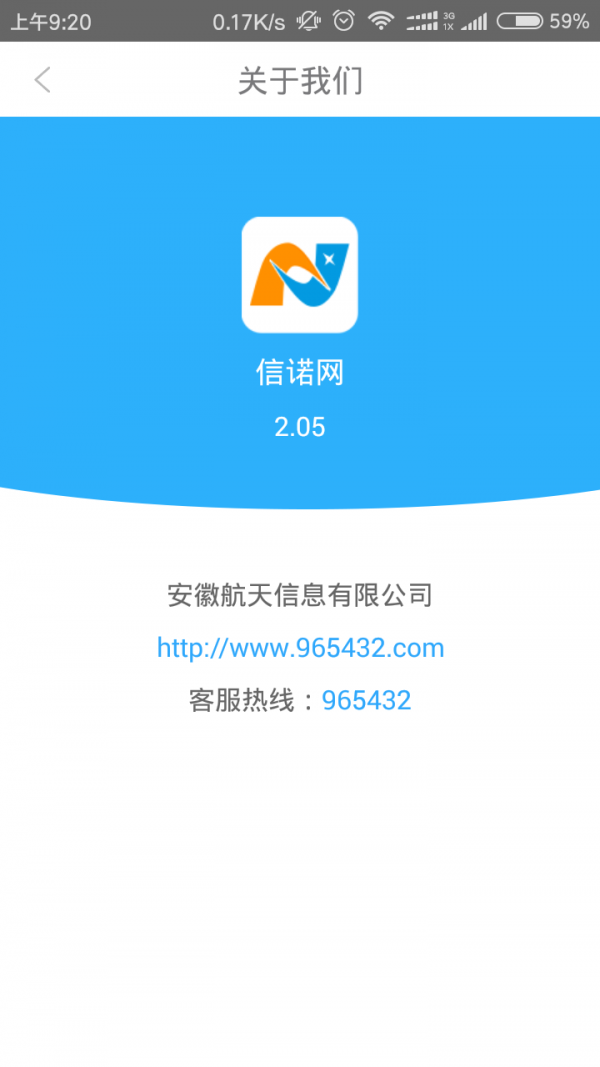The height and width of the screenshot is (1067, 600).
Task: Call the 客服热线 number 965432
Action: (366, 700)
